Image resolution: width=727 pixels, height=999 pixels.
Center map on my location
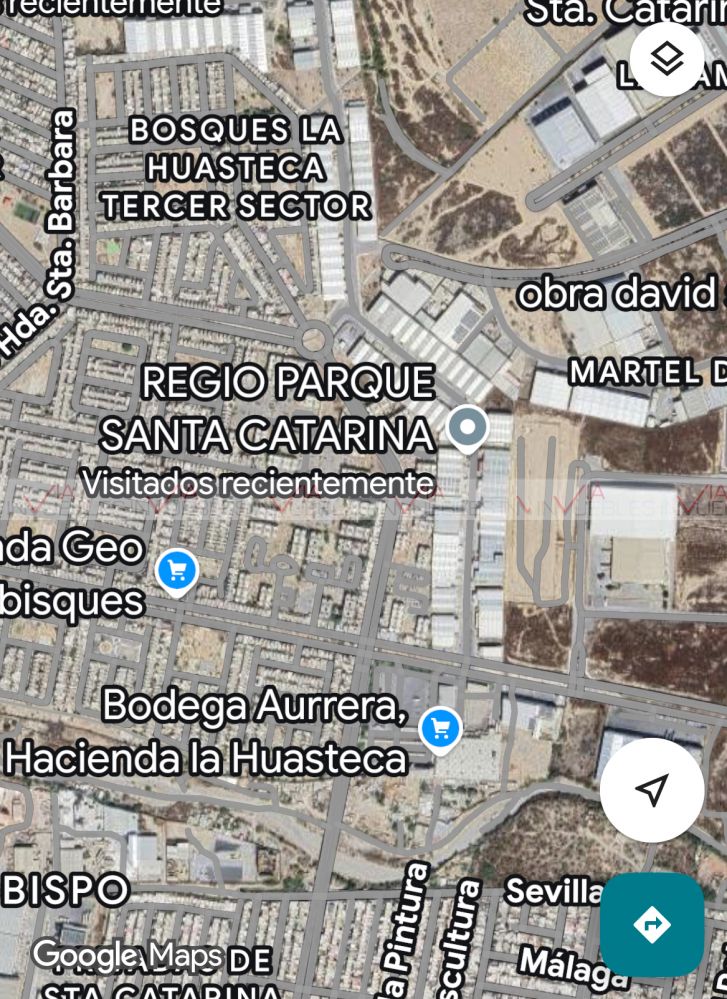tap(652, 789)
